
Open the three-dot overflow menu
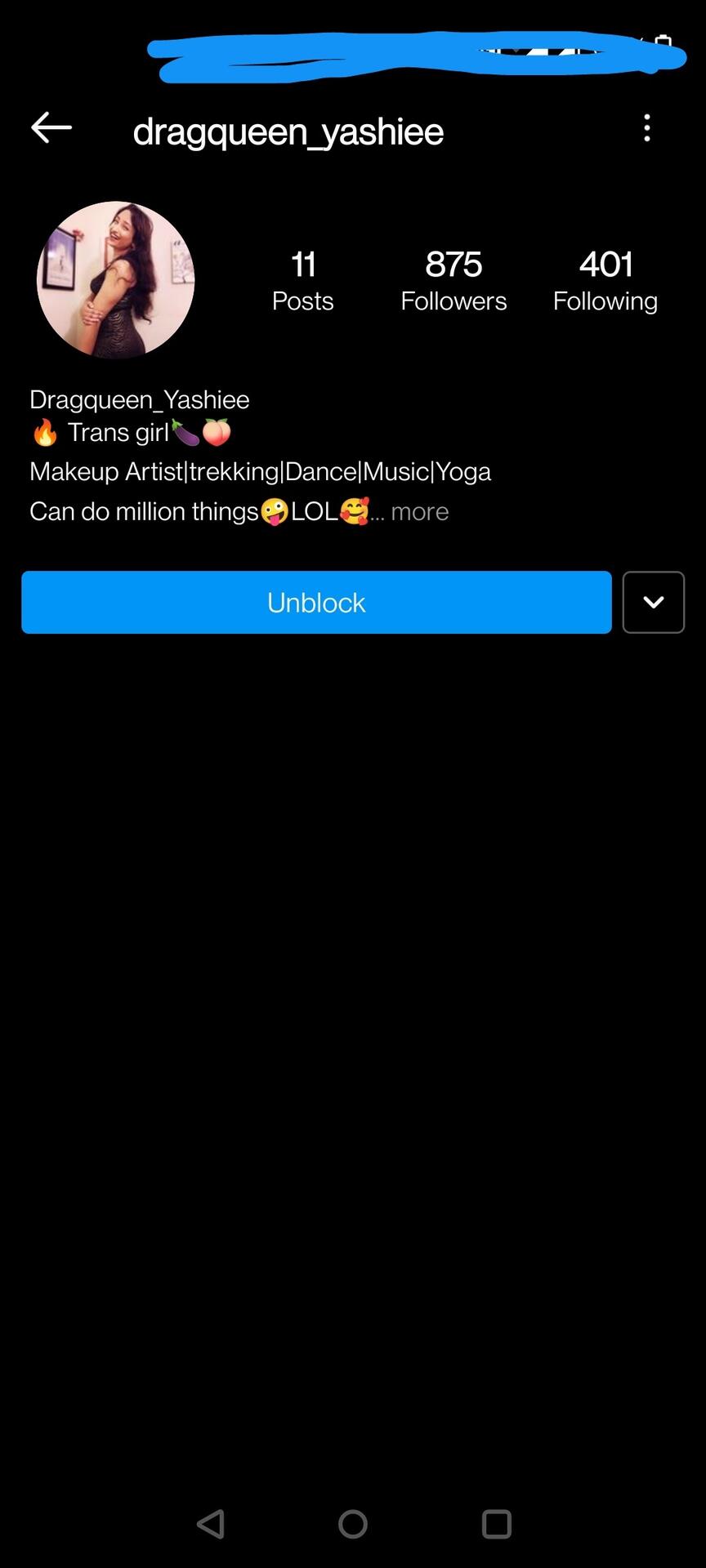(x=646, y=128)
